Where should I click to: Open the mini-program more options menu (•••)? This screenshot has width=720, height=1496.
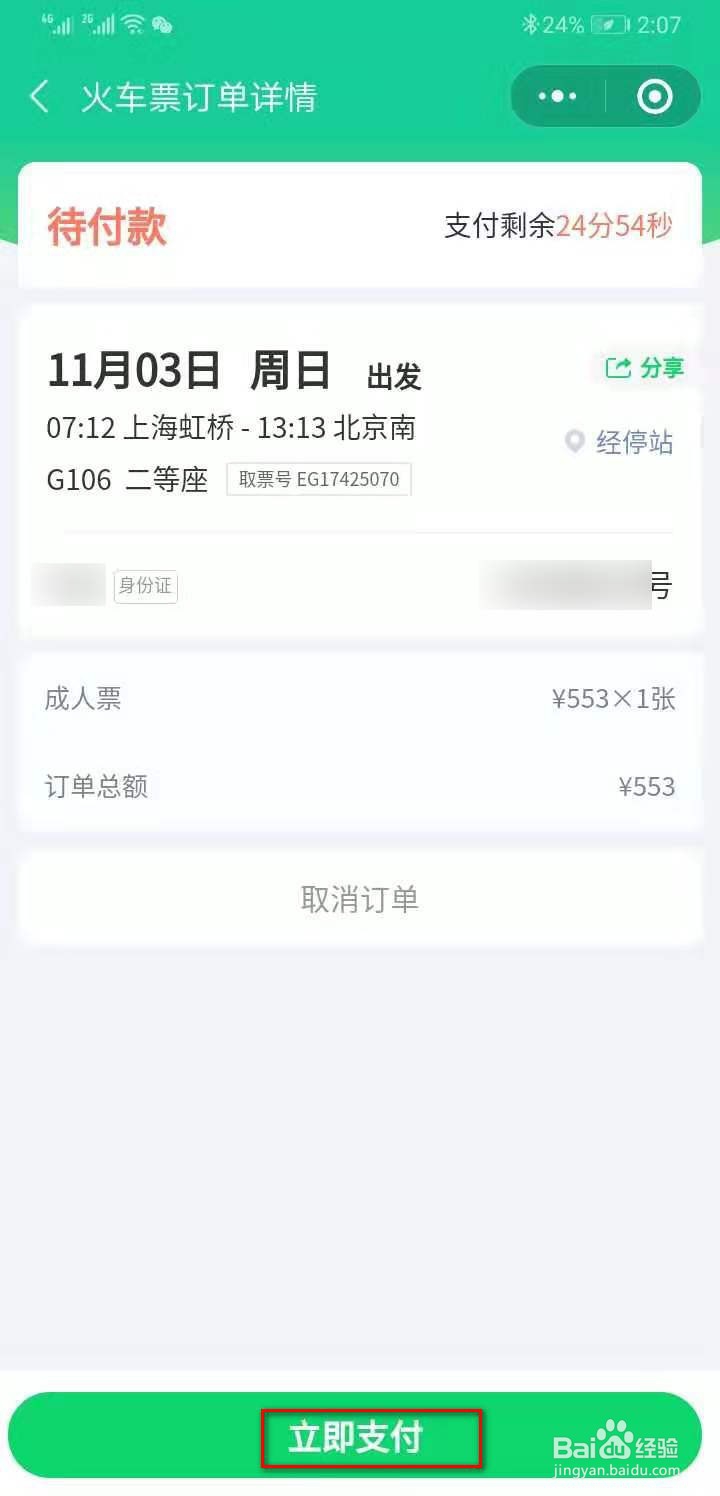pos(556,96)
